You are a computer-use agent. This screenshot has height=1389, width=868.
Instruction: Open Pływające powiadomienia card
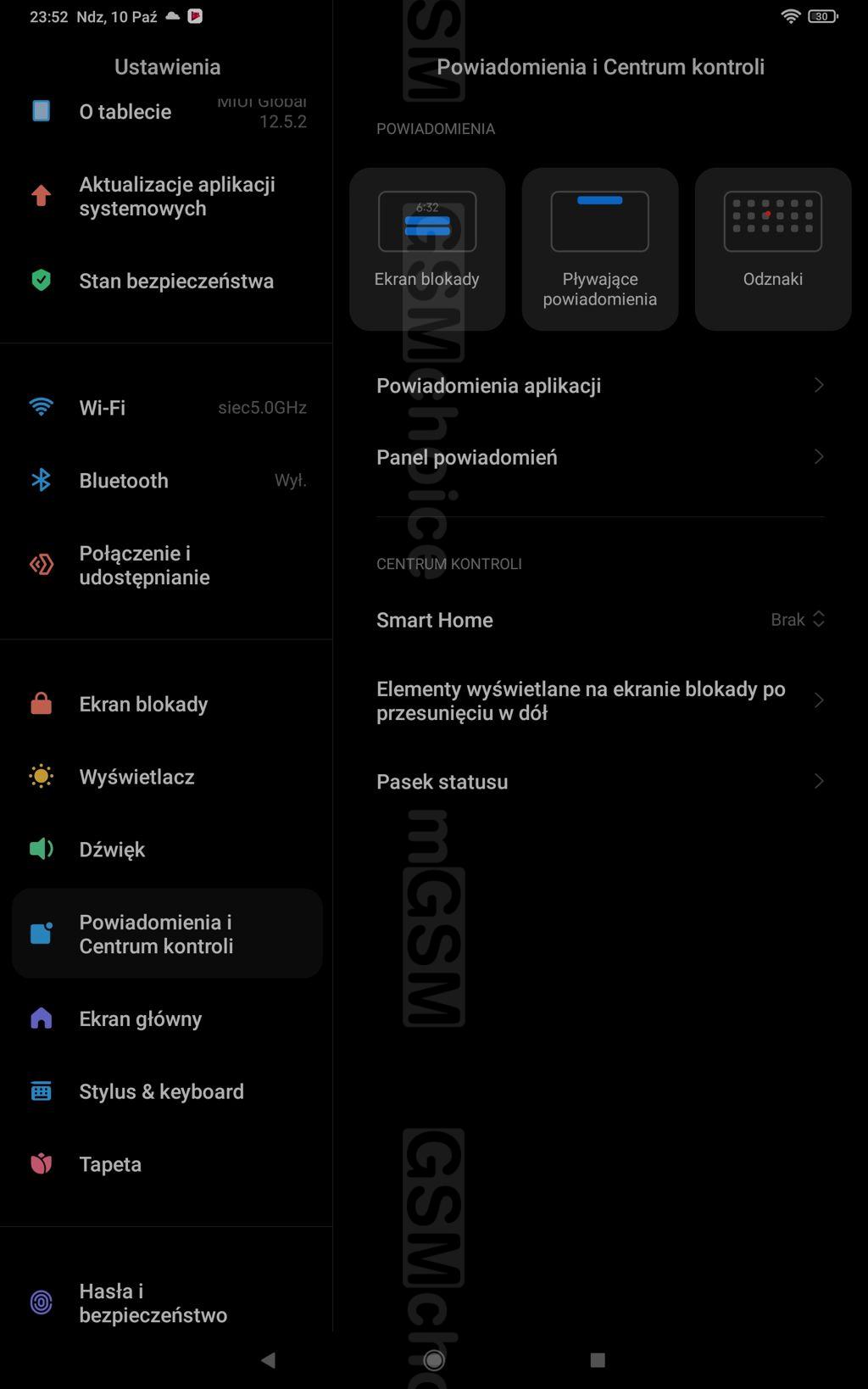600,248
